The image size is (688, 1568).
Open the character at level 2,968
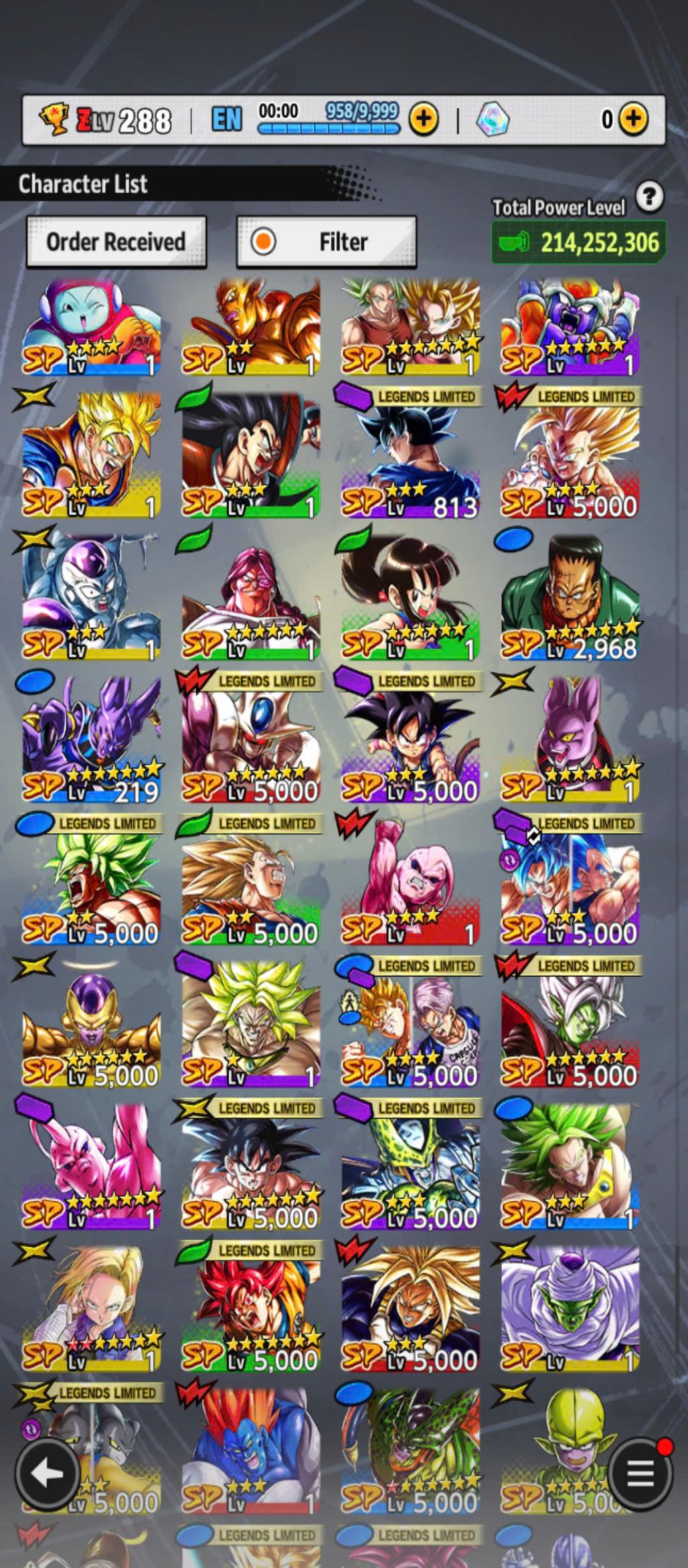tap(570, 603)
